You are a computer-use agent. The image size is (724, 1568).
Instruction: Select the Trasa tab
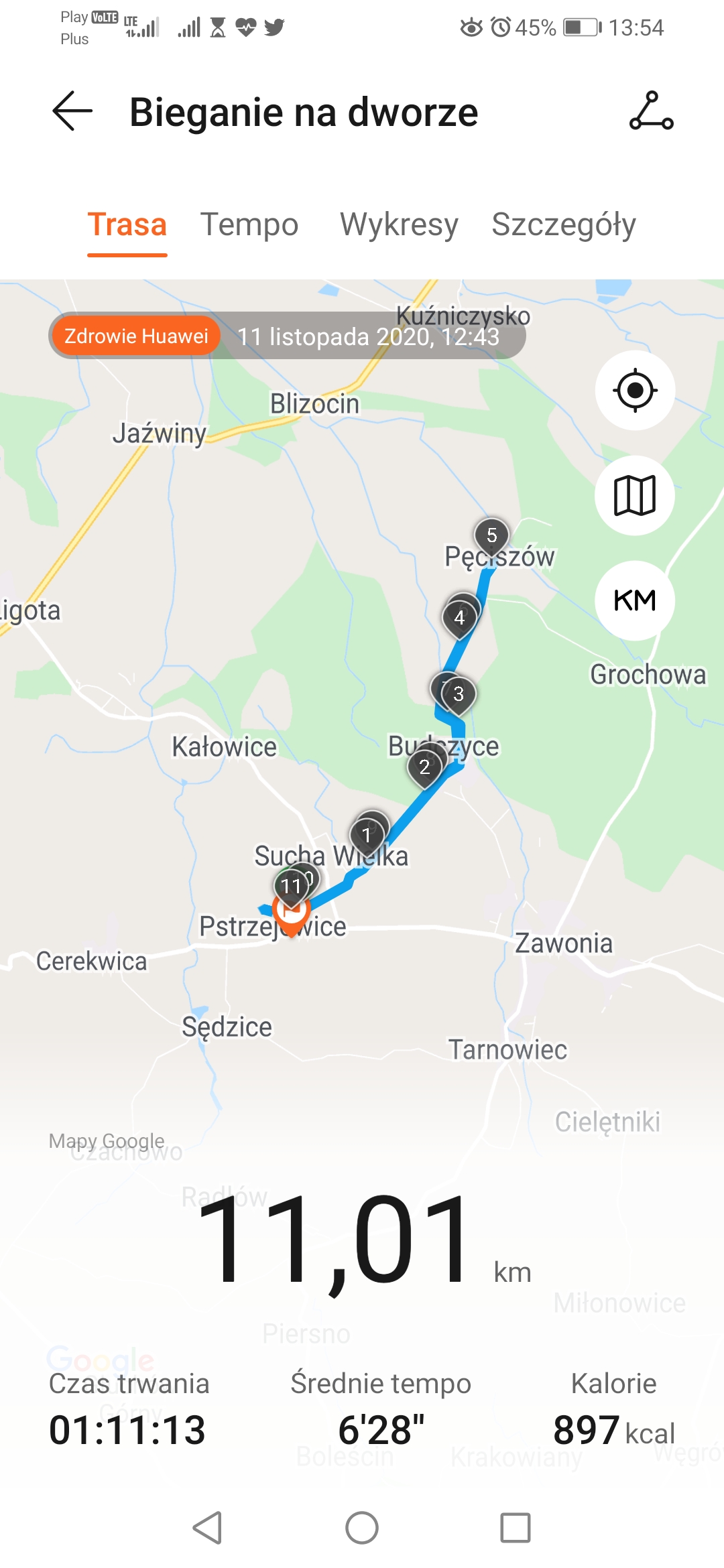coord(127,224)
